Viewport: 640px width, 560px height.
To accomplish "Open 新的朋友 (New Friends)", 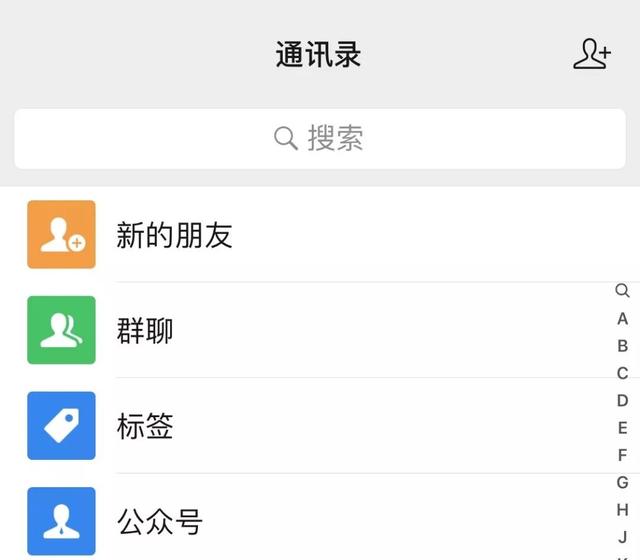I will coord(174,235).
